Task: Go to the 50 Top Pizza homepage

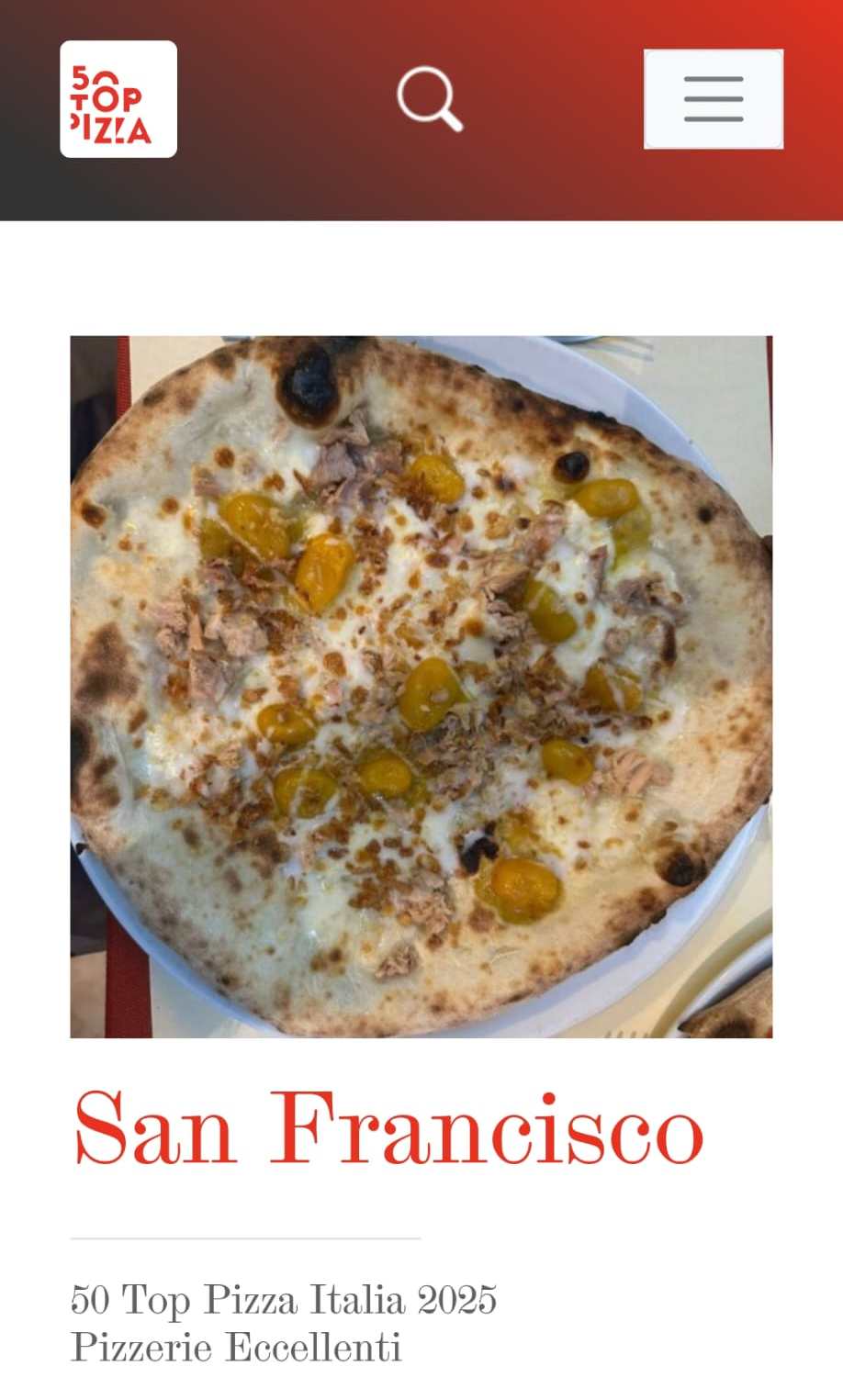Action: (118, 99)
